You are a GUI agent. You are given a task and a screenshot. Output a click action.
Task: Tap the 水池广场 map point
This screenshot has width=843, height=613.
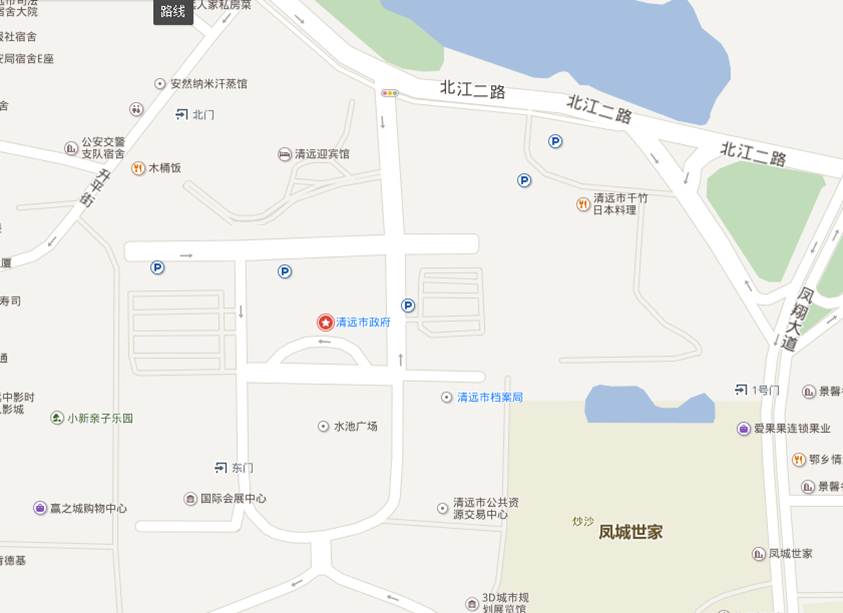coord(323,426)
